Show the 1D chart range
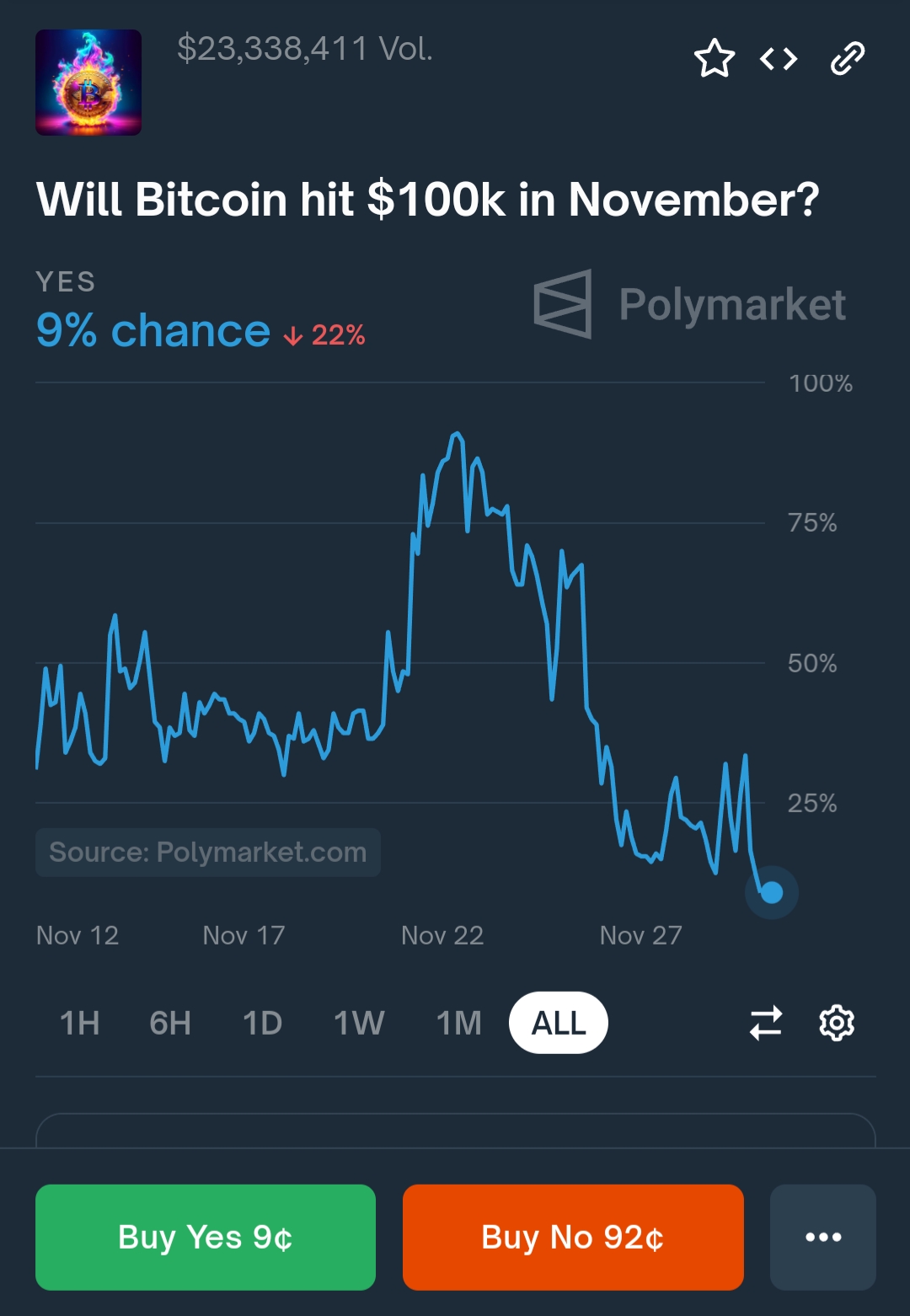910x1316 pixels. [x=262, y=1023]
